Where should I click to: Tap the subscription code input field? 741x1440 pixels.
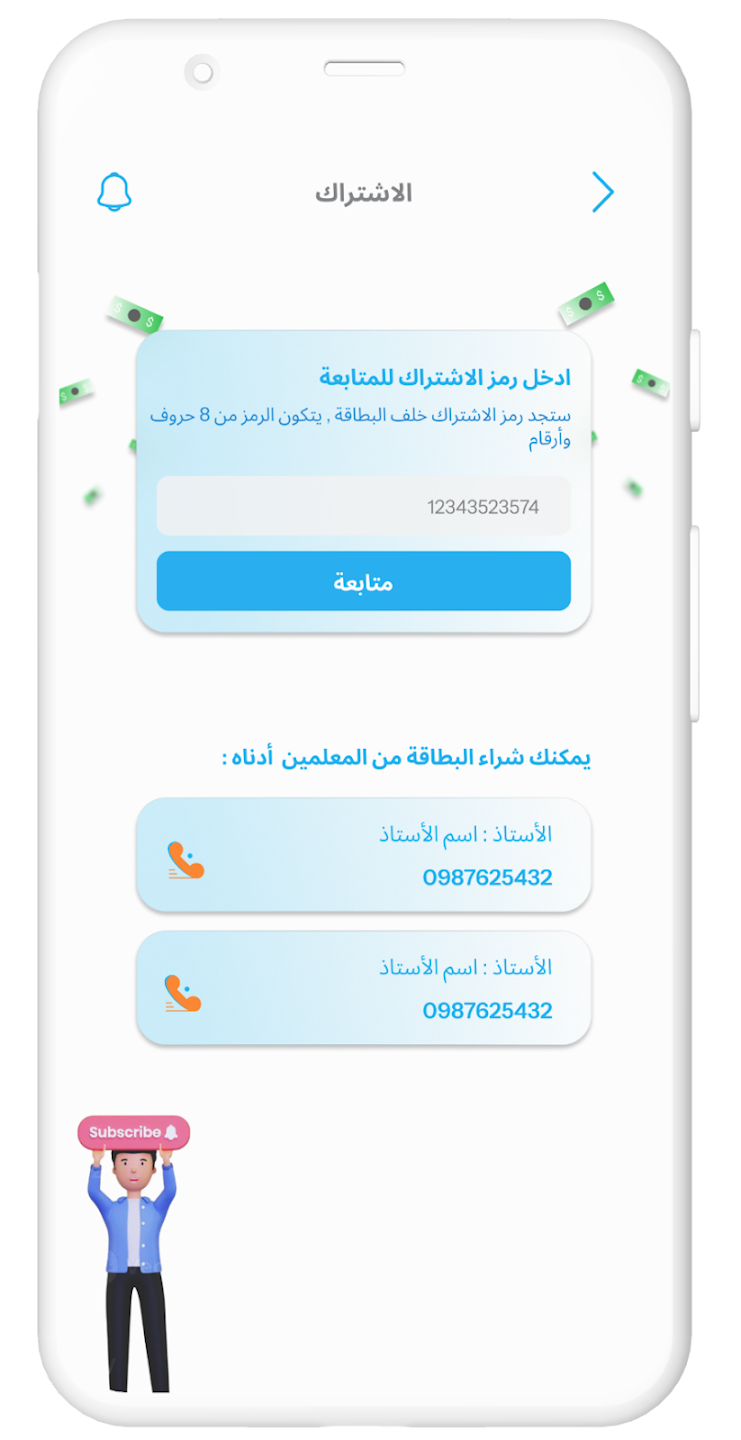[x=363, y=507]
